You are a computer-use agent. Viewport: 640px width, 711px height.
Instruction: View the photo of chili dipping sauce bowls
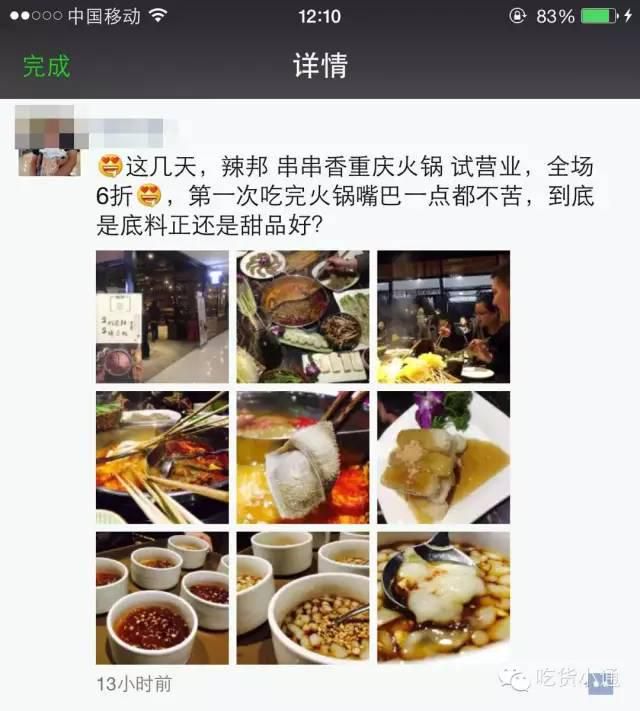[x=162, y=598]
